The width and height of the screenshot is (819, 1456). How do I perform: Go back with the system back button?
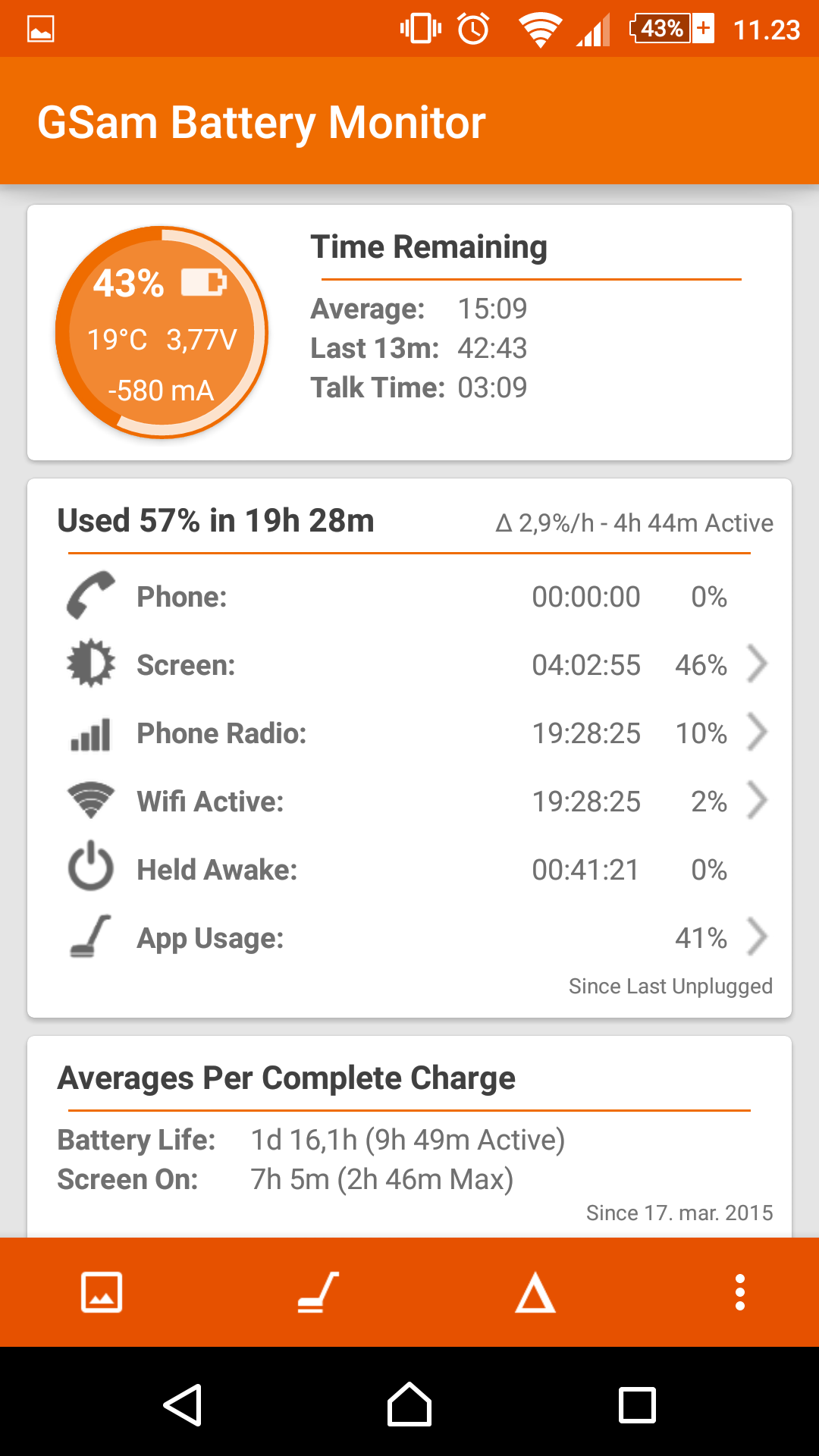(x=183, y=1404)
